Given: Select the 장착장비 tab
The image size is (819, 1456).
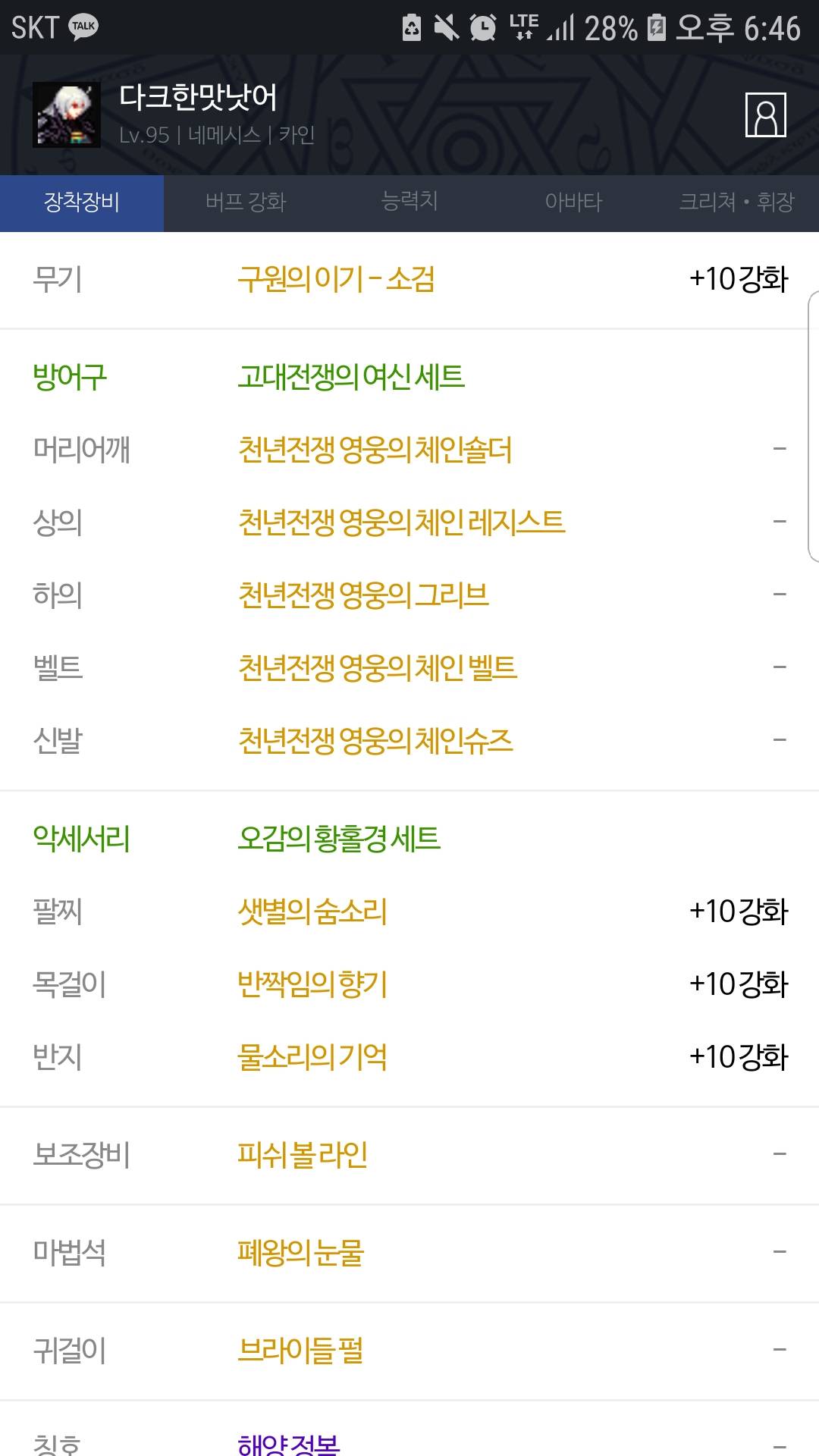Looking at the screenshot, I should coord(82,202).
